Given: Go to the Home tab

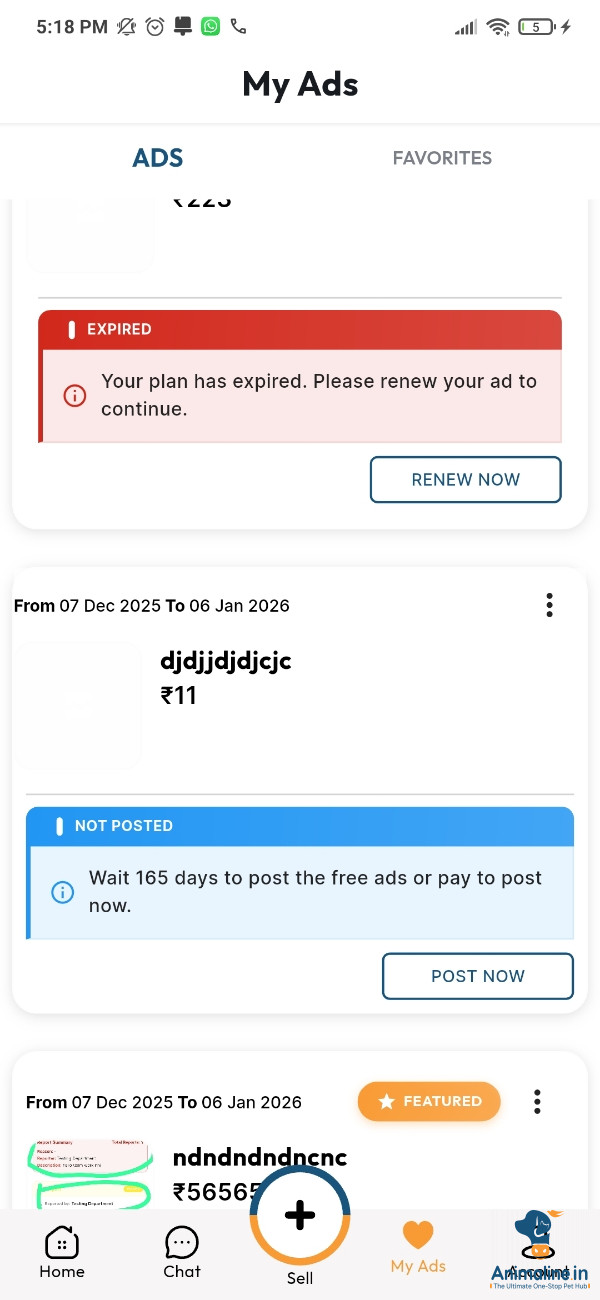Looking at the screenshot, I should point(62,1252).
